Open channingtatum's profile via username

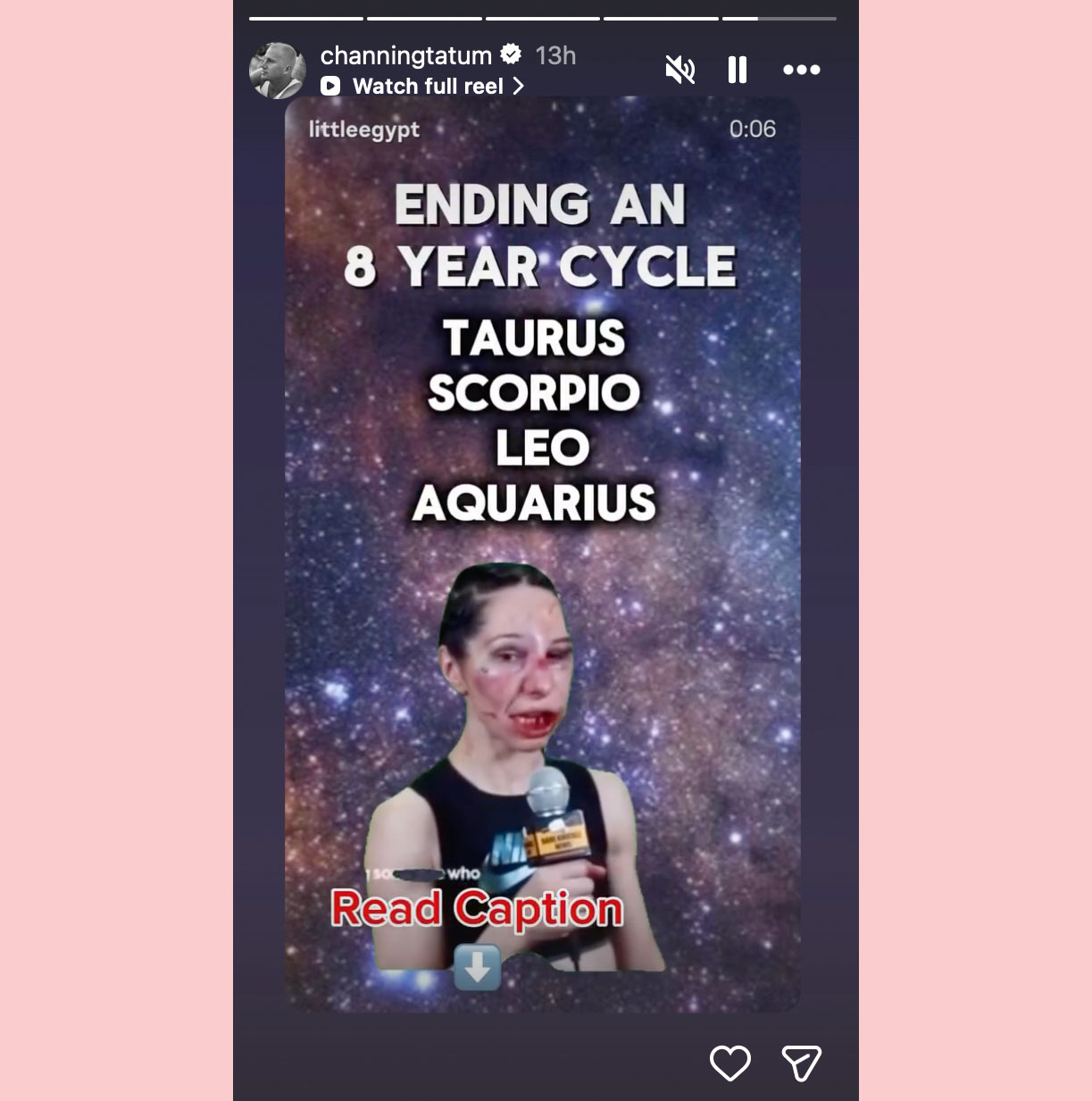tap(406, 54)
